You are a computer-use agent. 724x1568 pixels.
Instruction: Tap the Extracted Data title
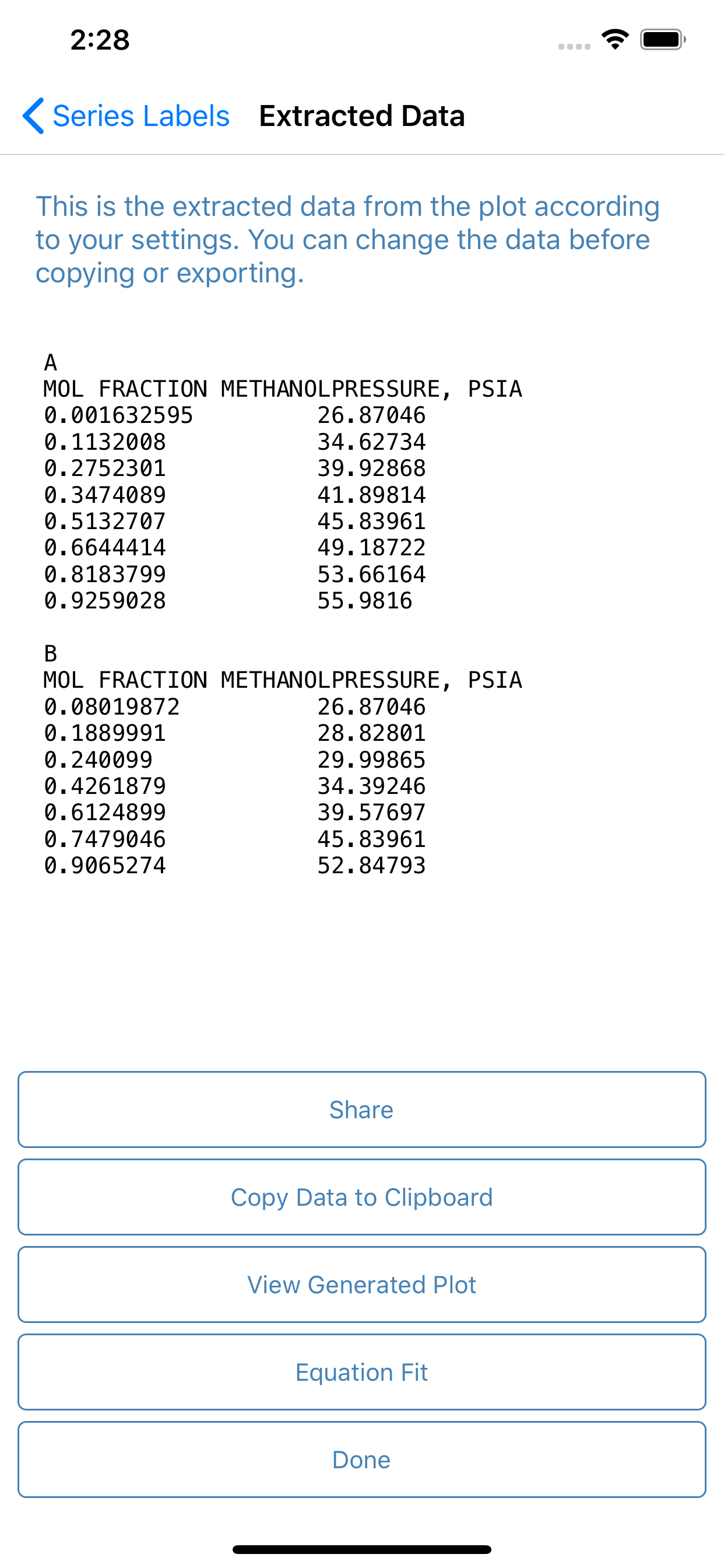click(x=361, y=116)
